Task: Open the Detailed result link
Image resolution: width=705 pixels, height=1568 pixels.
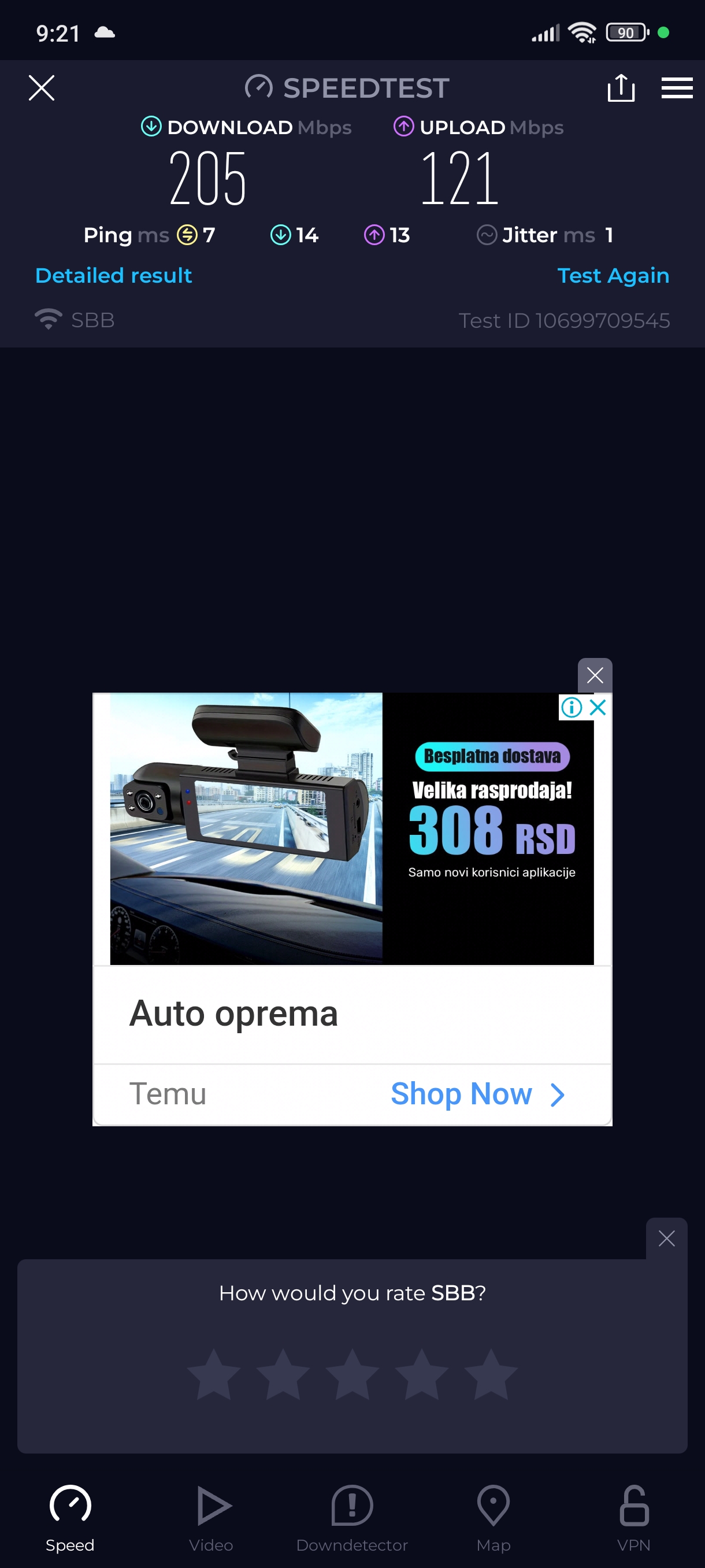Action: coord(114,275)
